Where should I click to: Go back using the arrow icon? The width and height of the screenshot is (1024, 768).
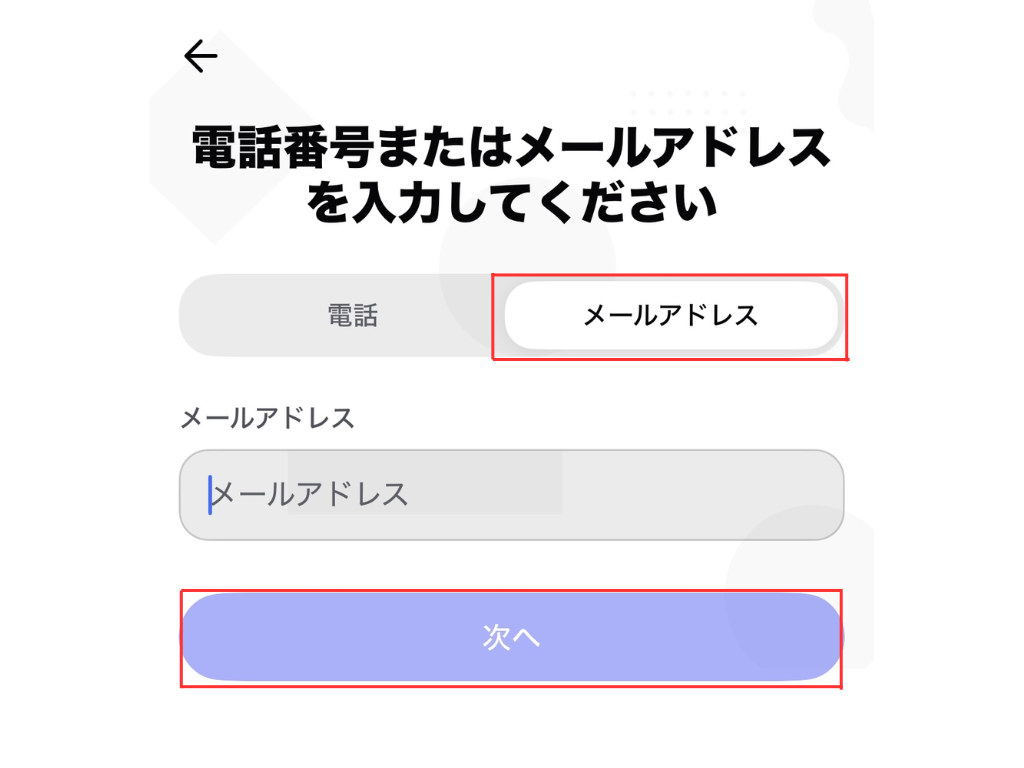coord(200,56)
